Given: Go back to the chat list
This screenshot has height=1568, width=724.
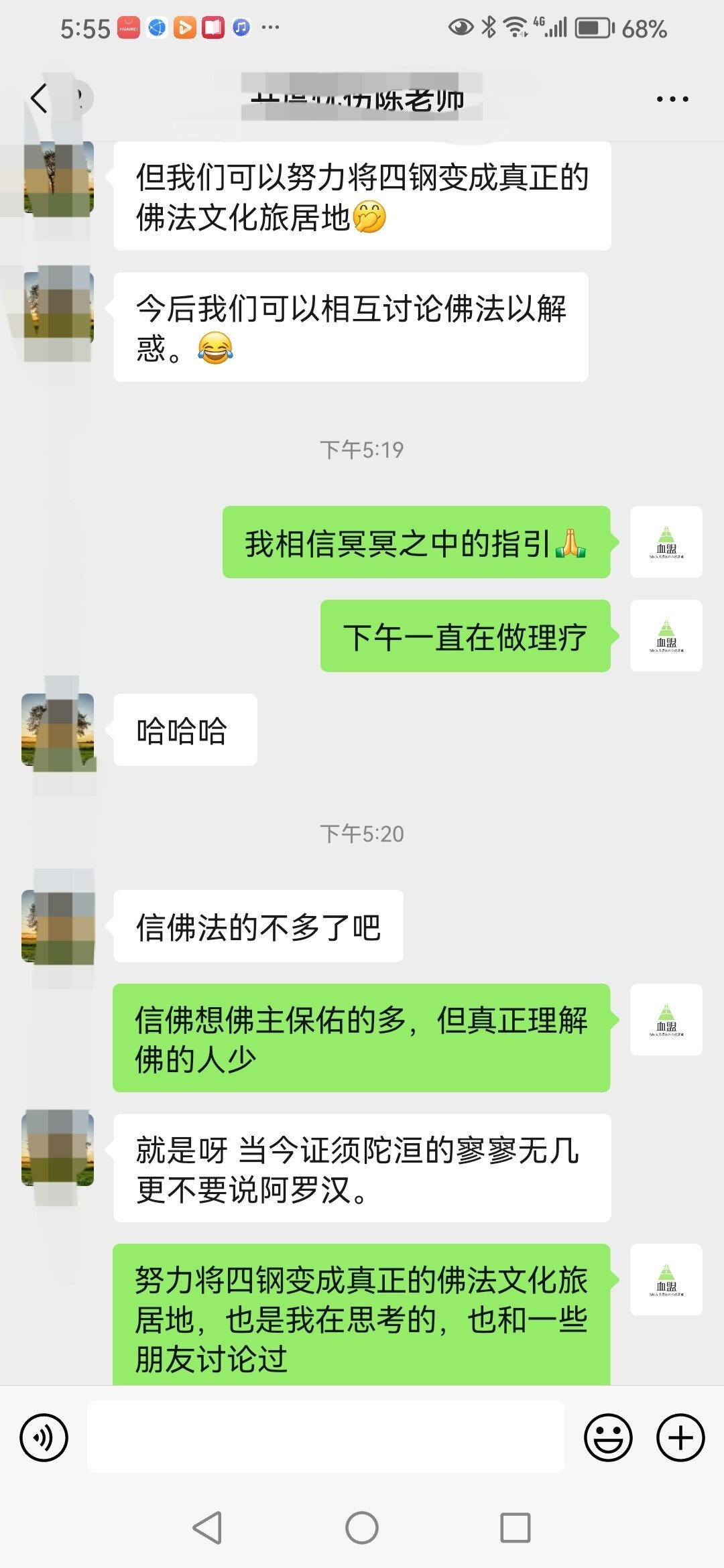Looking at the screenshot, I should click(x=40, y=99).
